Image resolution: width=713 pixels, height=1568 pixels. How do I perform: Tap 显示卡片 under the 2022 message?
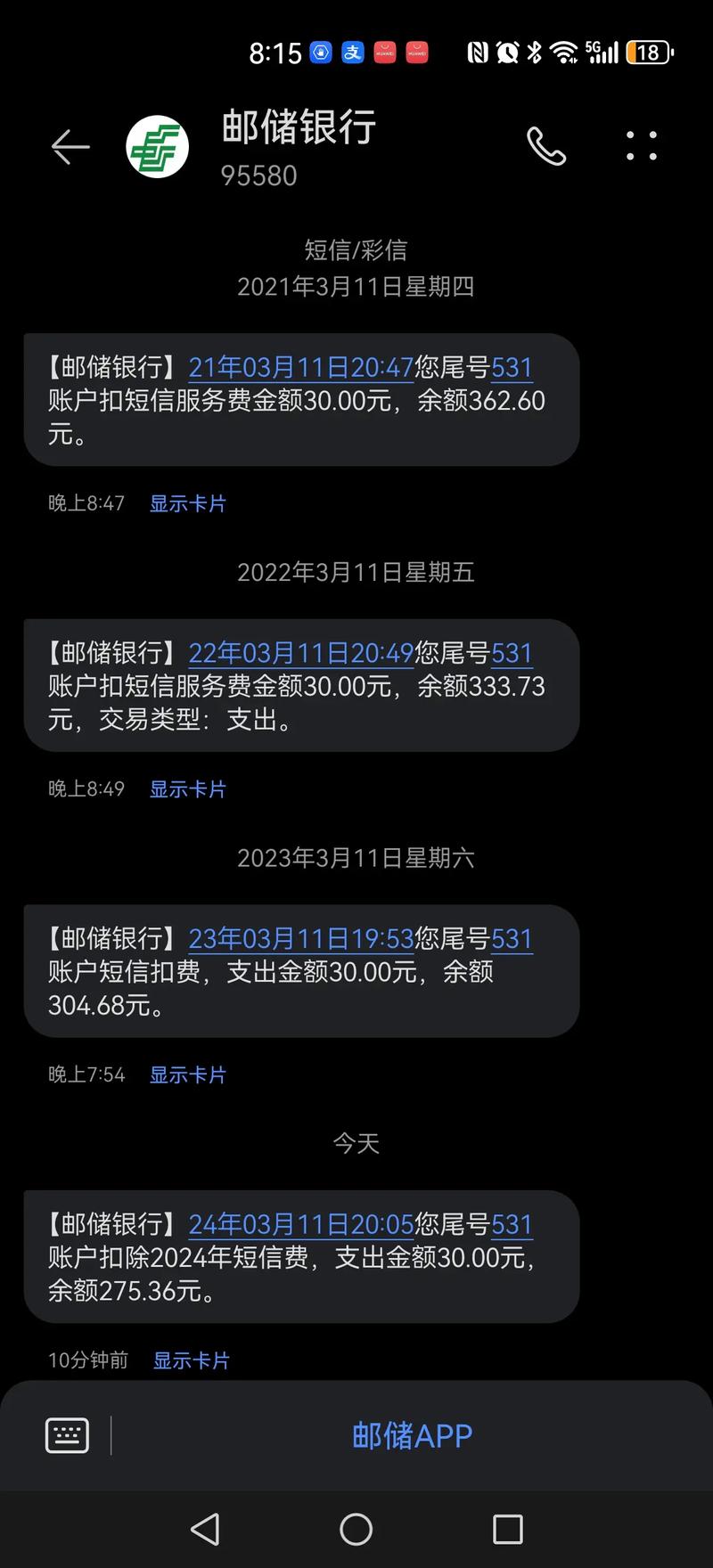[x=187, y=788]
